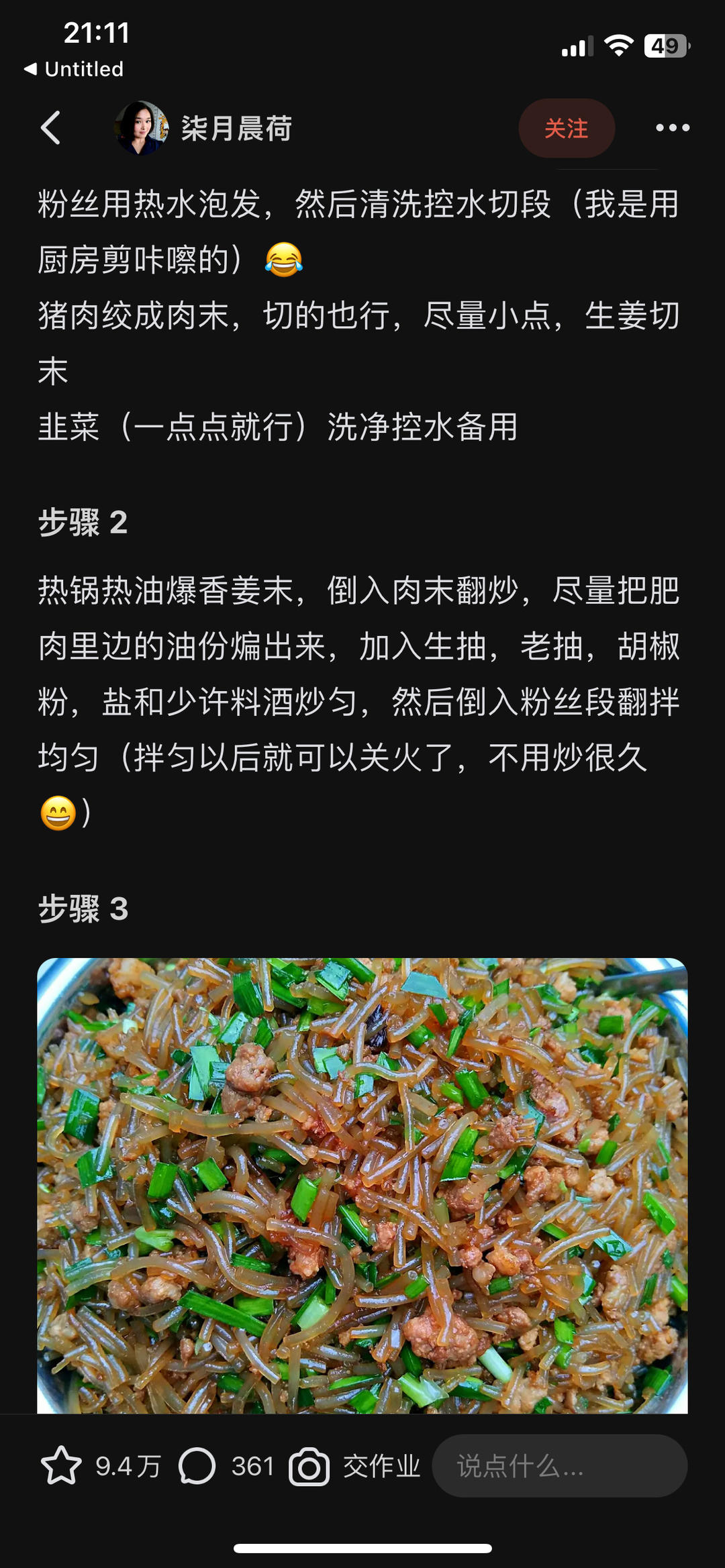Open the three-dot overflow menu

point(672,128)
